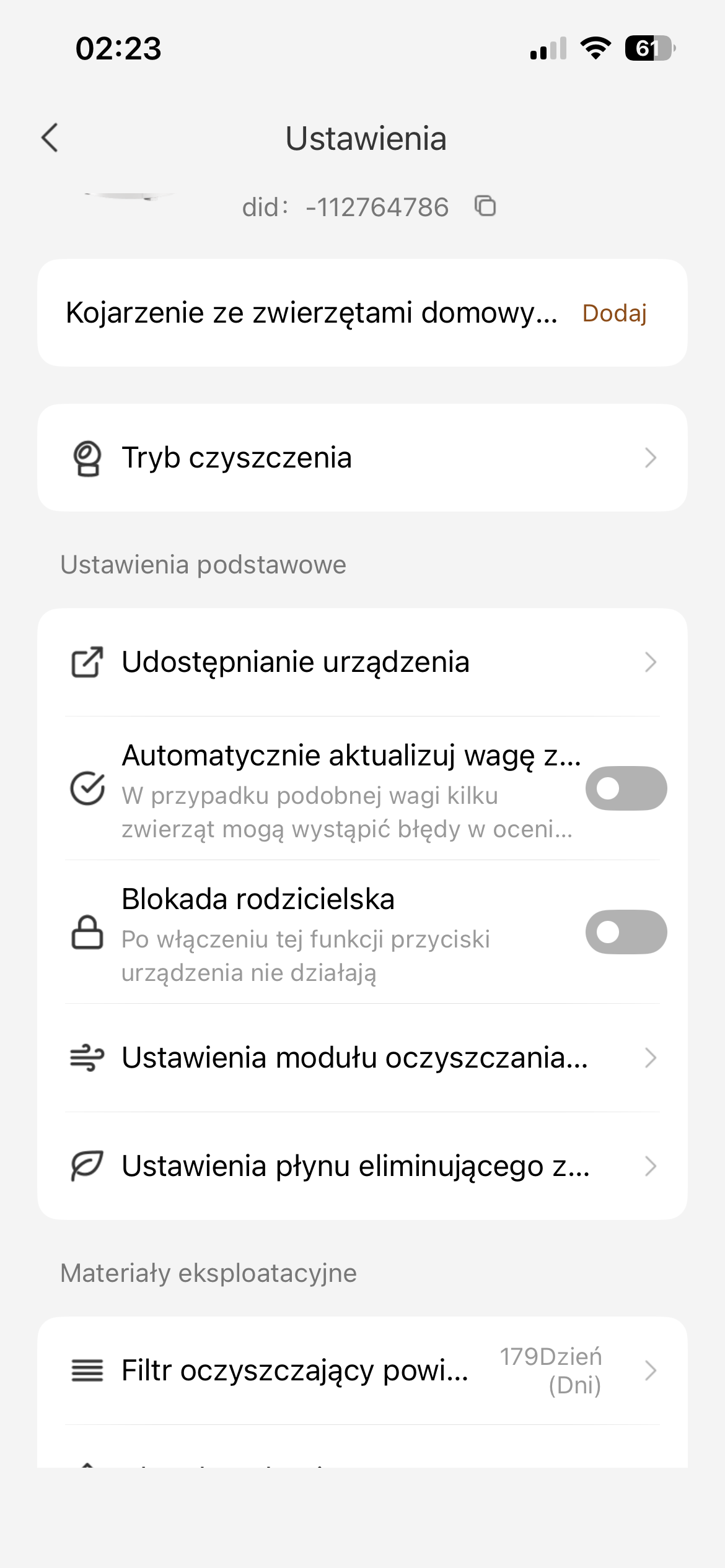This screenshot has height=1568, width=725.
Task: Open Ustawienia modułu oczyszczania
Action: click(362, 1058)
